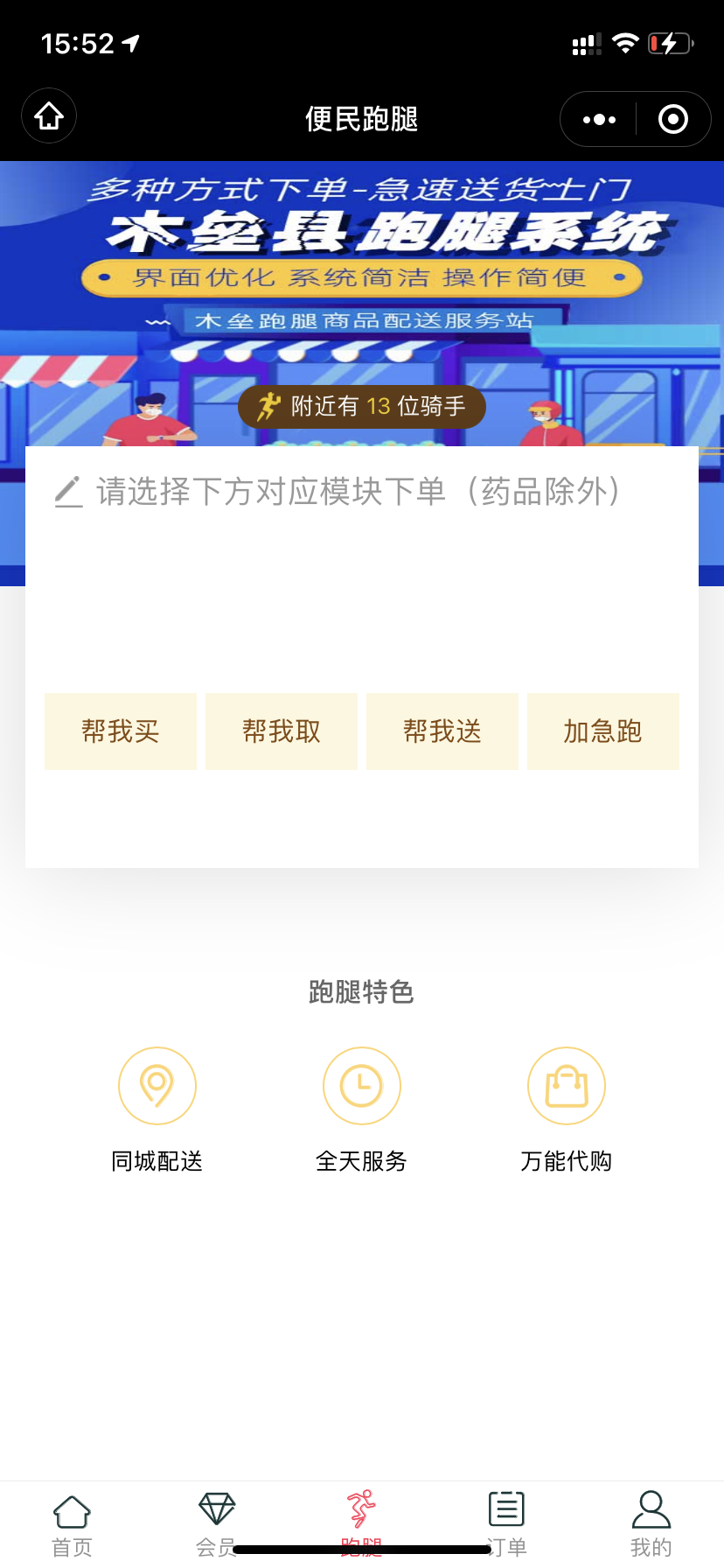Open the three-dot more menu
This screenshot has width=724, height=1568.
pos(599,120)
